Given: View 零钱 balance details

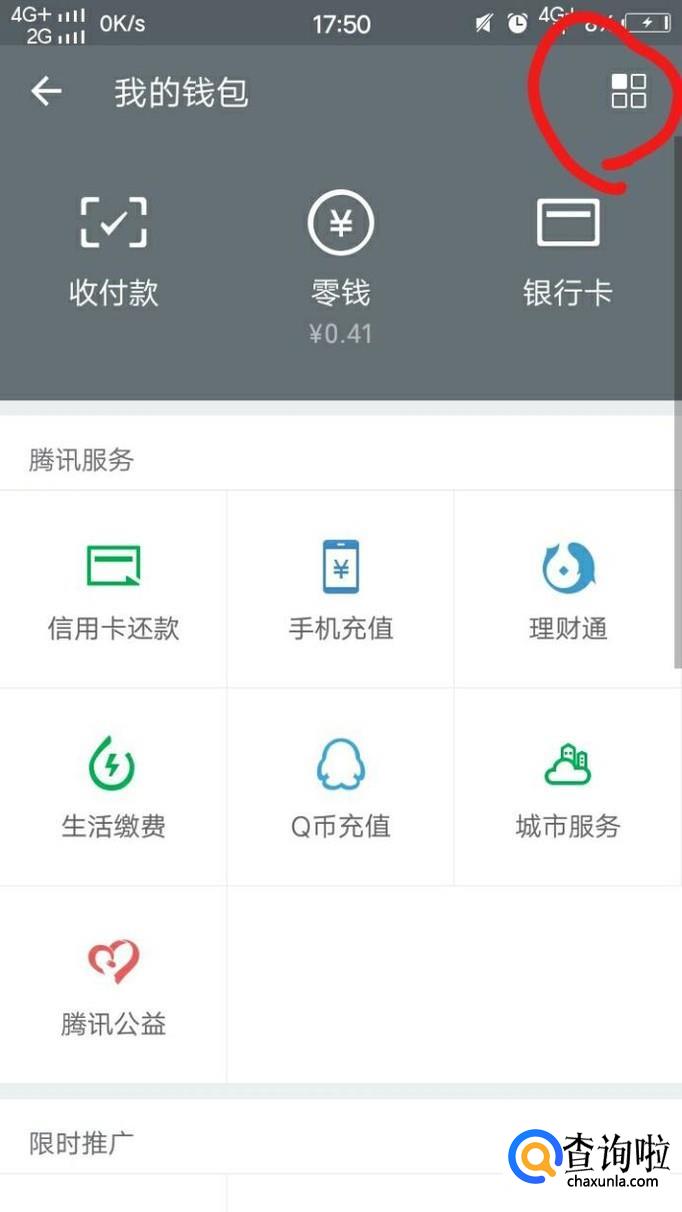Looking at the screenshot, I should click(x=340, y=260).
